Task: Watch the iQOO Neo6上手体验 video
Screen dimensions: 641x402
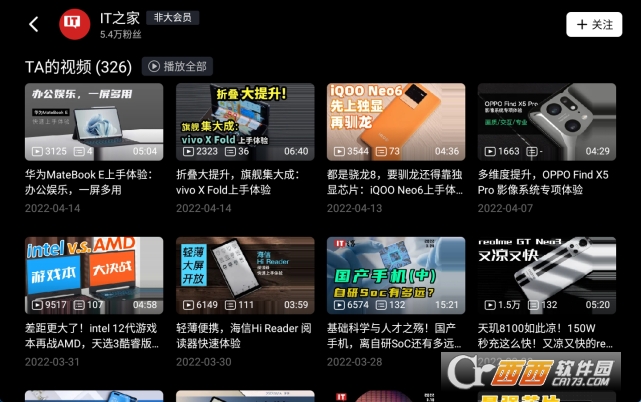Action: 395,121
